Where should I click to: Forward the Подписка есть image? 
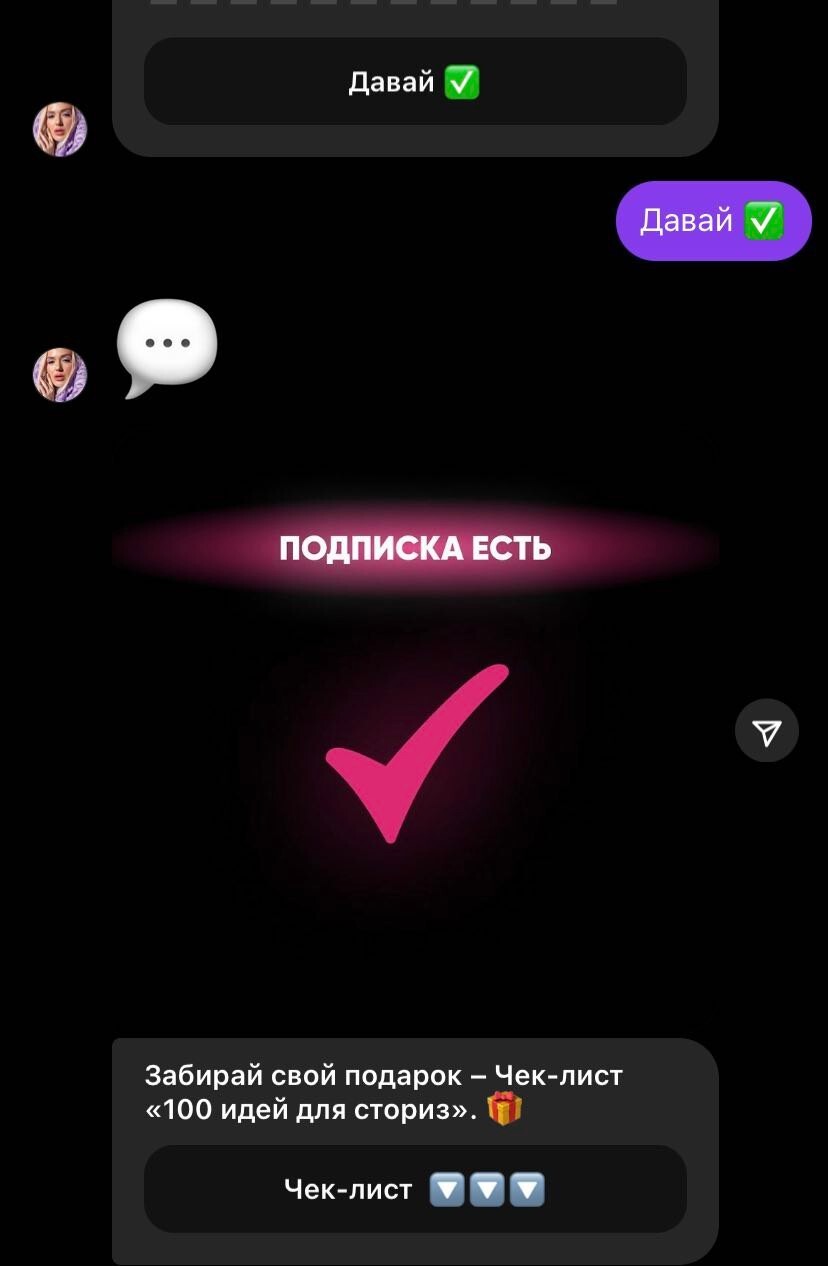tap(766, 731)
